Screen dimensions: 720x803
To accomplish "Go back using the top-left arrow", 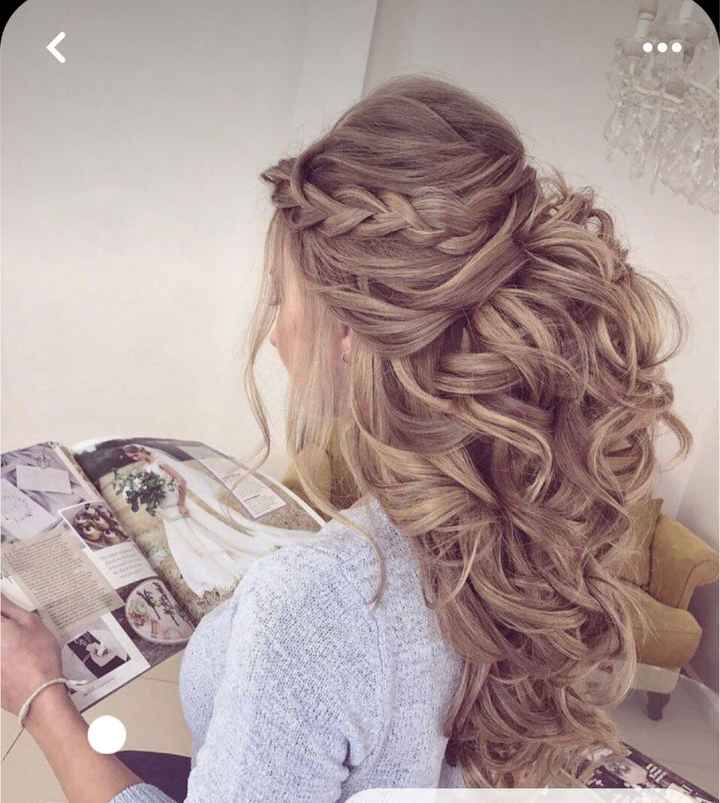I will 57,47.
